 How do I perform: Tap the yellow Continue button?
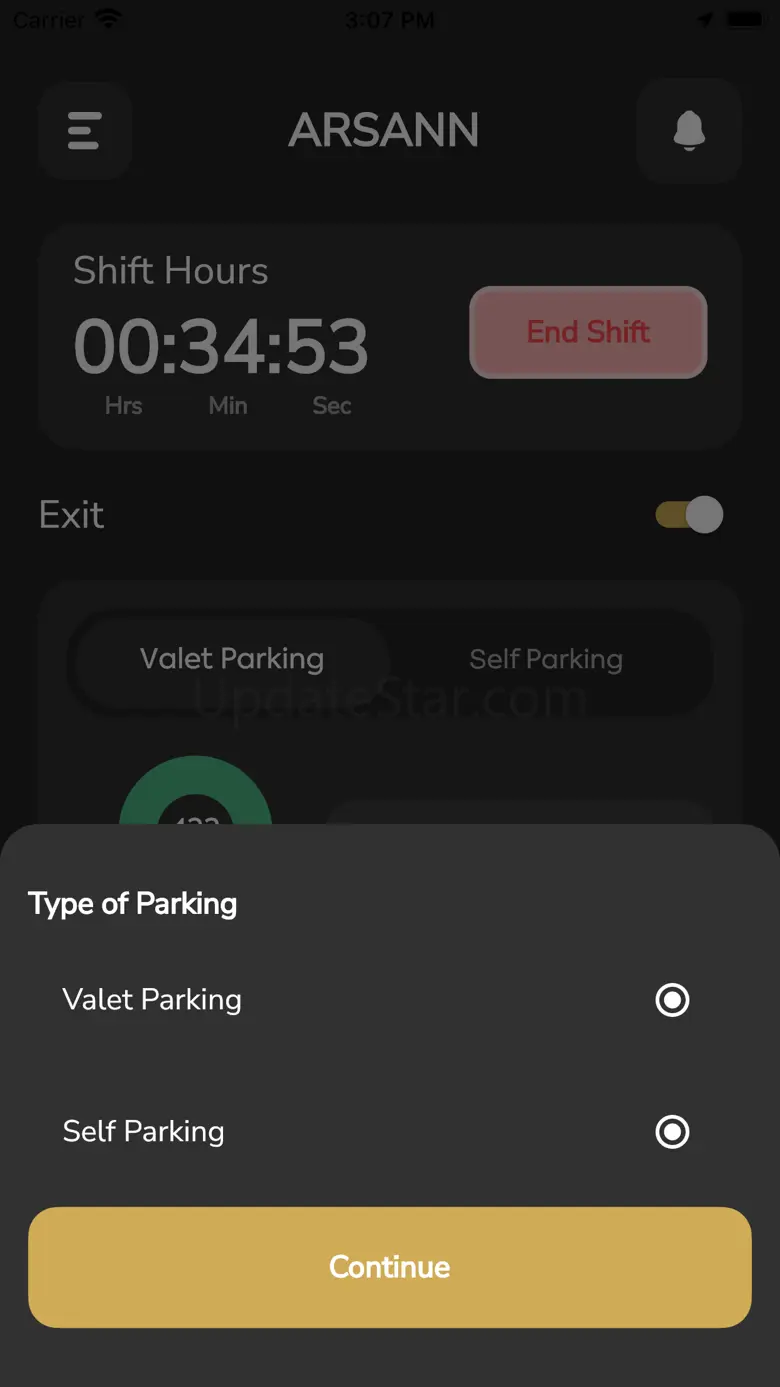(390, 1267)
